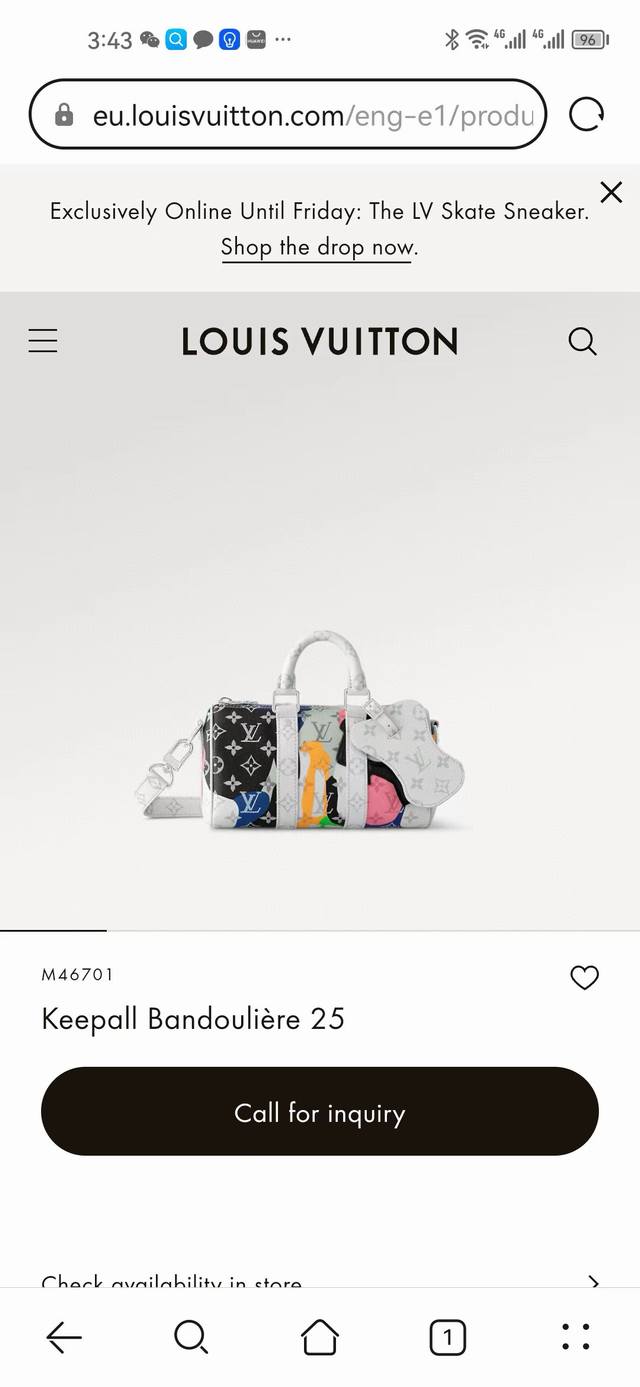Open the browser's more options menu

(576, 1337)
